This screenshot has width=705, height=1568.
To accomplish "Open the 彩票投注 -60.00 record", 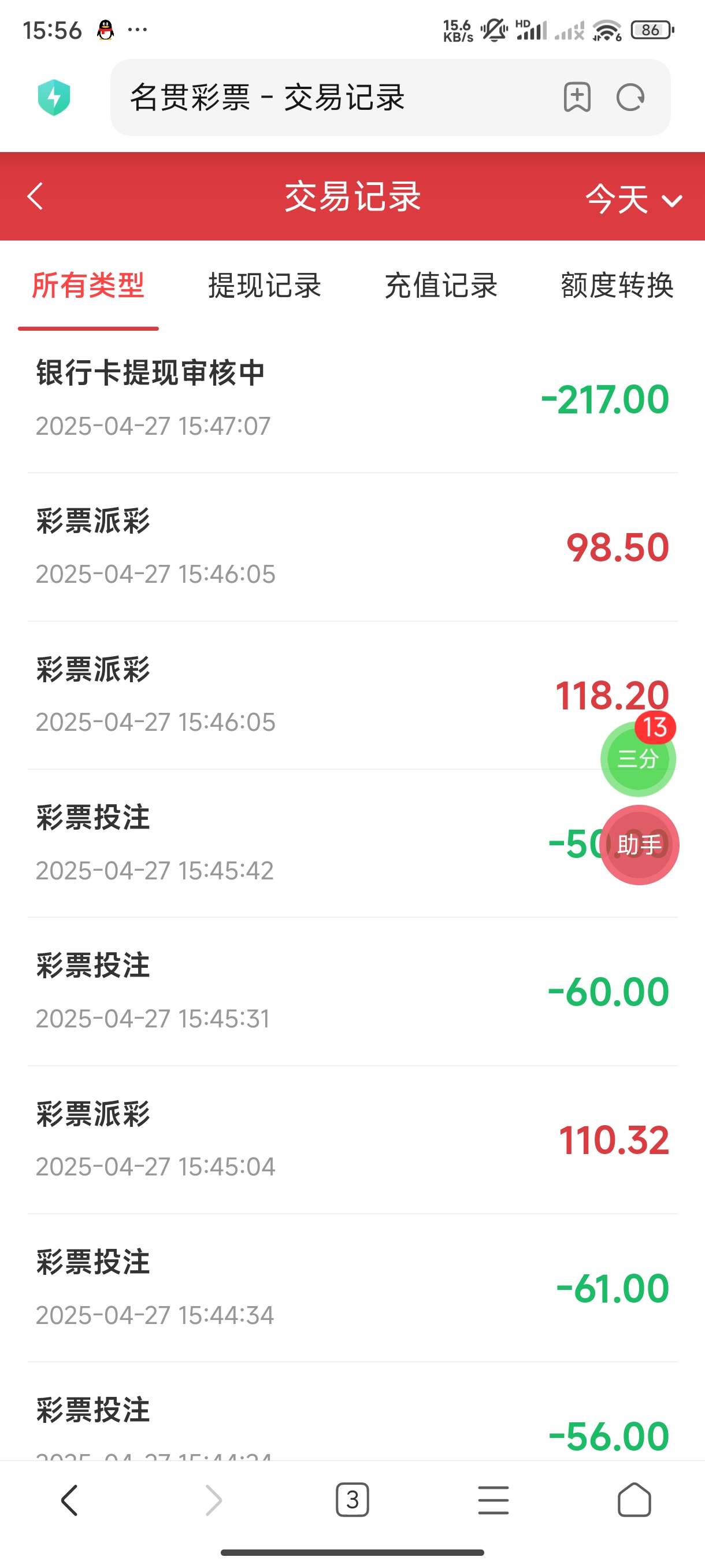I will (353, 992).
